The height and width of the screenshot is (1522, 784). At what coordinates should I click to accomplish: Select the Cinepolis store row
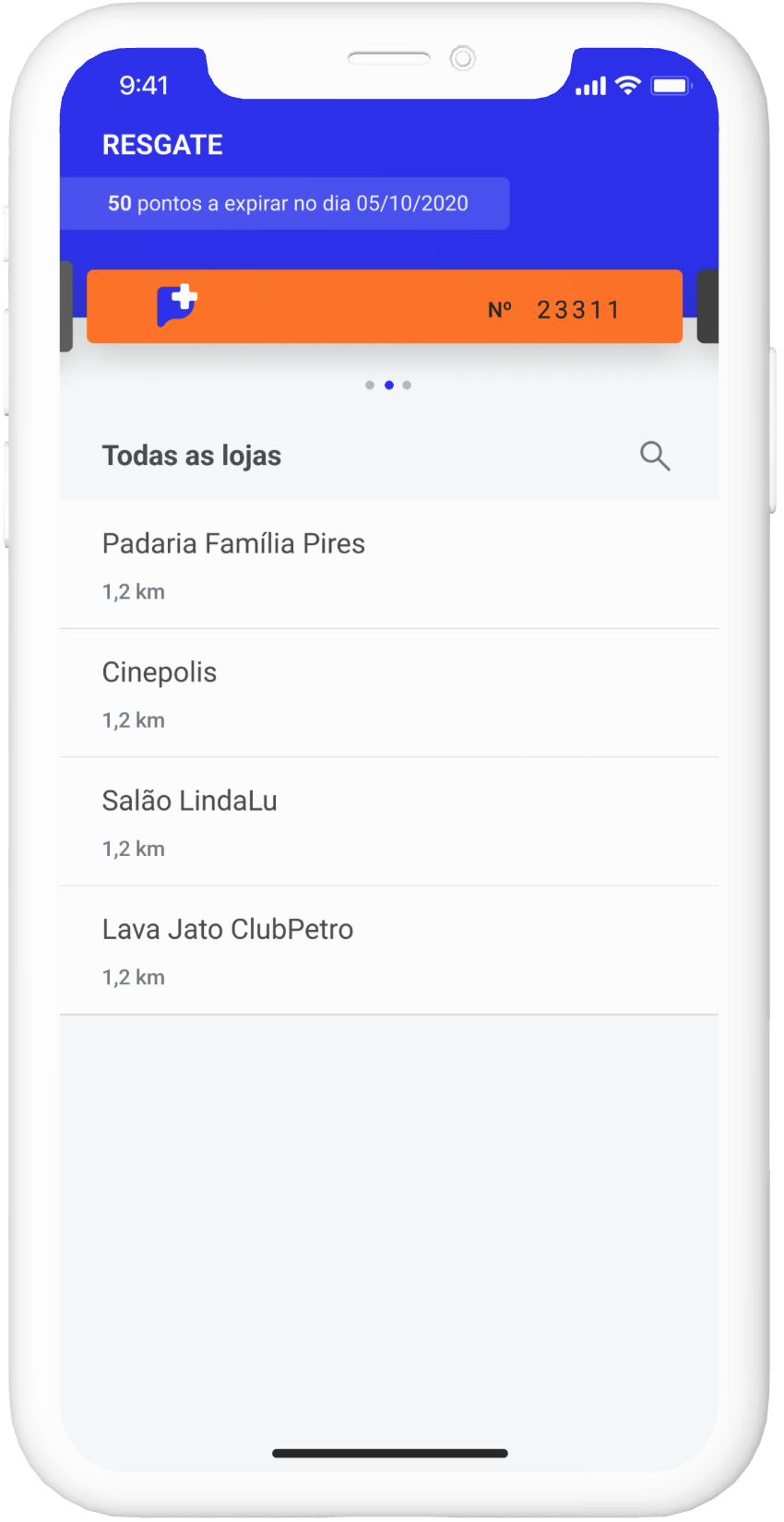(x=389, y=694)
